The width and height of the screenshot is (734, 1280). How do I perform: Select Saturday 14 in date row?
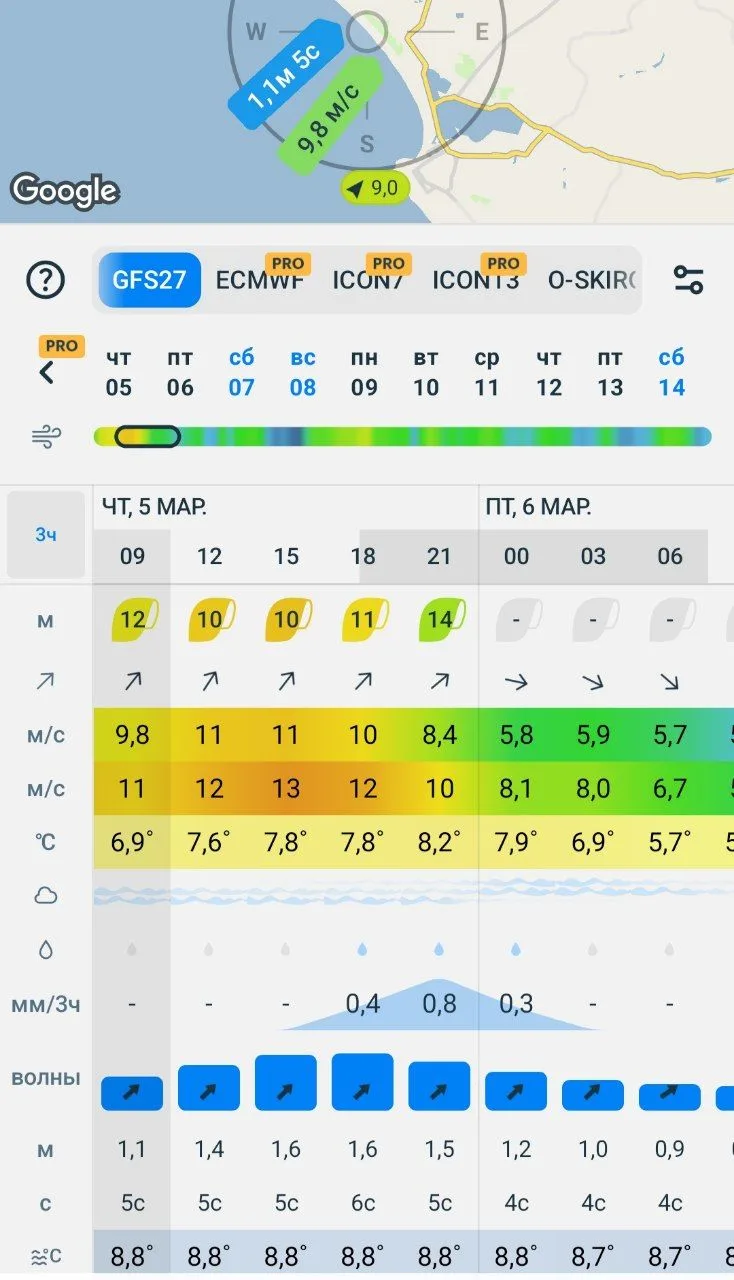pyautogui.click(x=672, y=373)
